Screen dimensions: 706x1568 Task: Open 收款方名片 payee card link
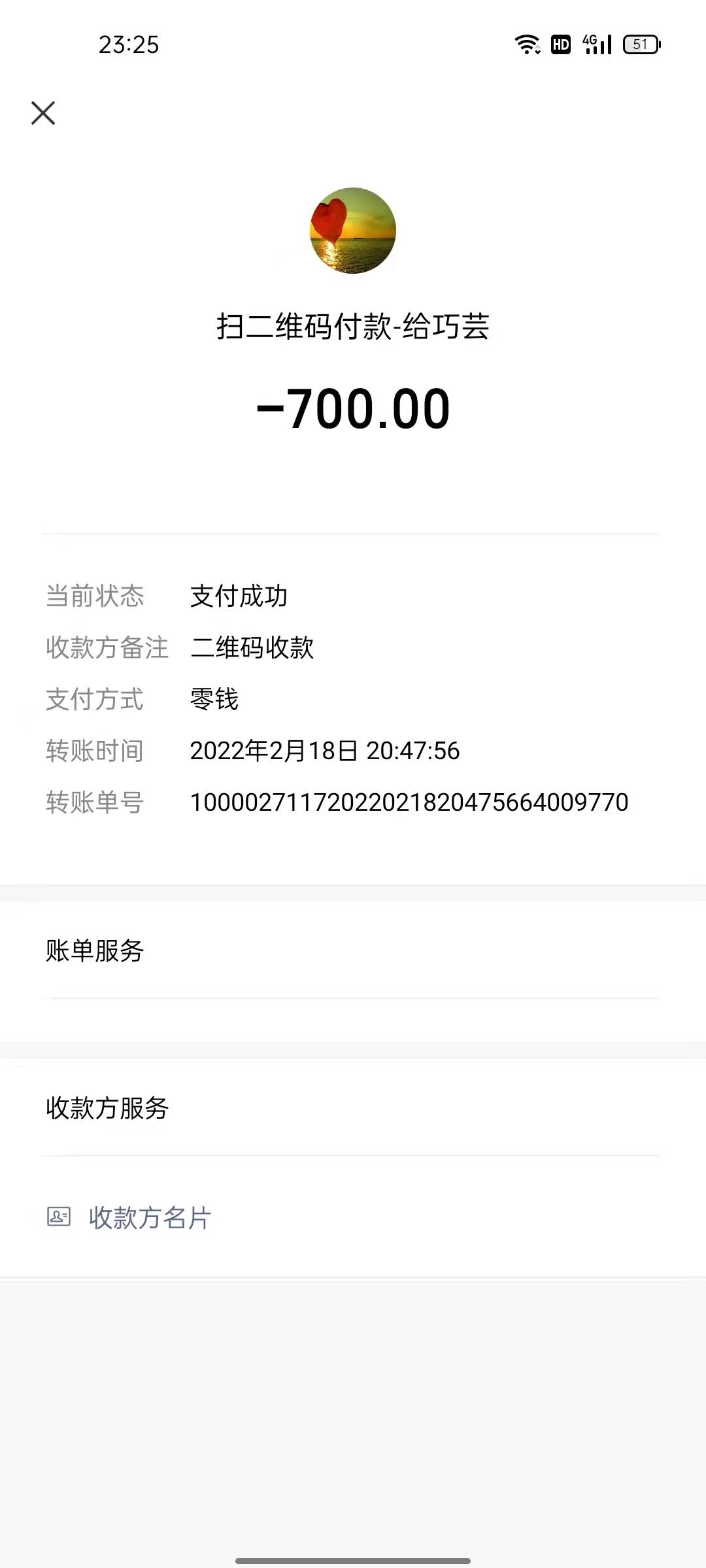coord(149,1218)
